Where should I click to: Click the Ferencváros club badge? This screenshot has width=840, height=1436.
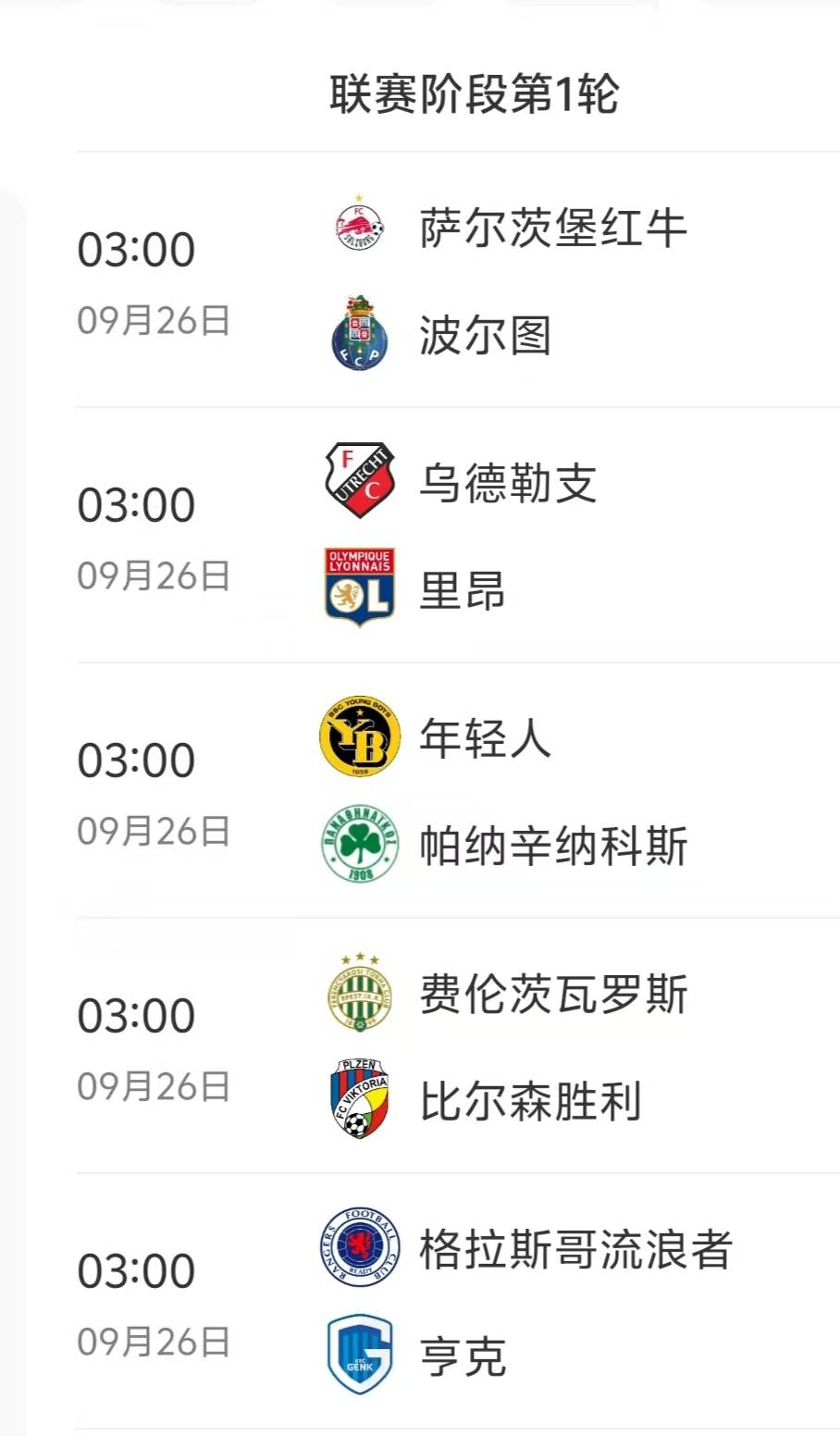360,996
